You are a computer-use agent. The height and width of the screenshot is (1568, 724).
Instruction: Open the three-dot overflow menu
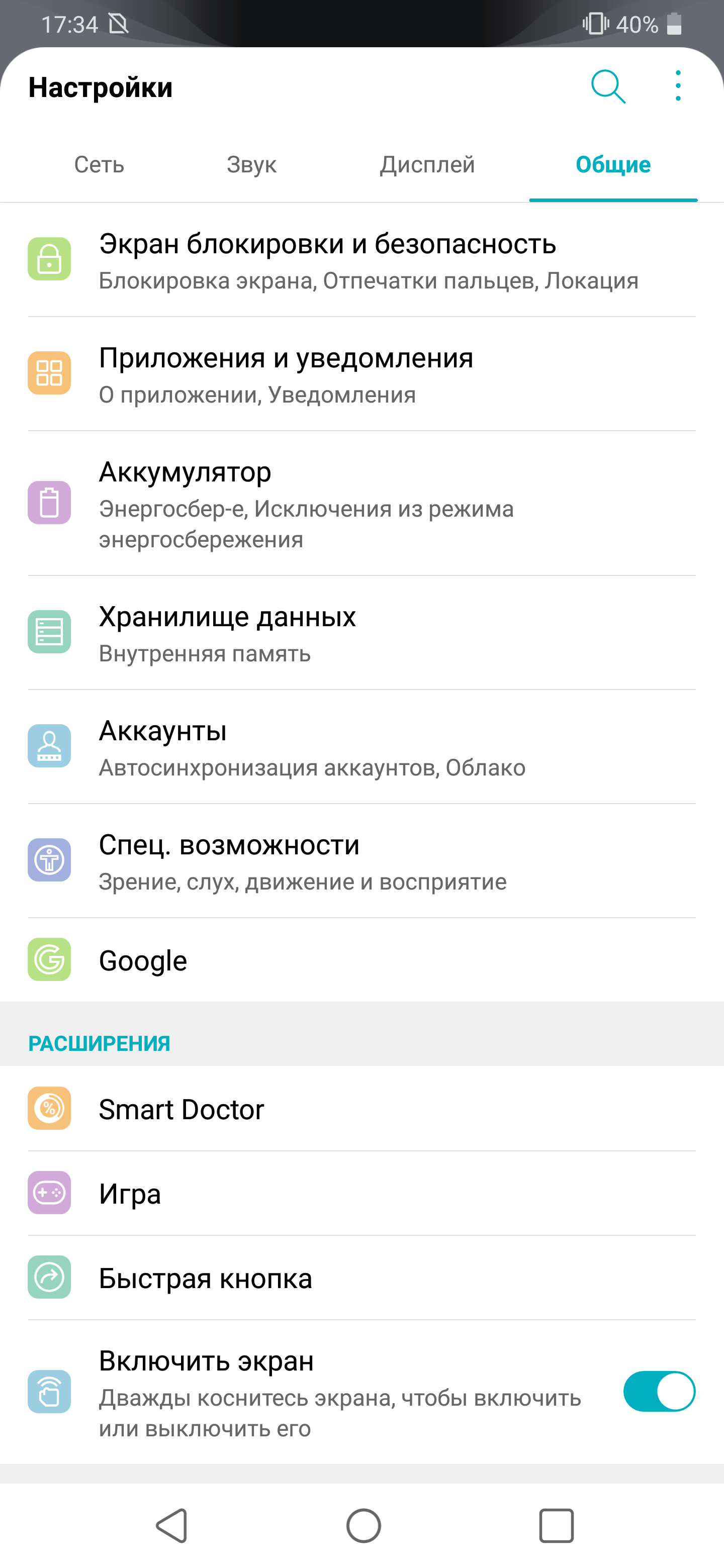tap(678, 86)
